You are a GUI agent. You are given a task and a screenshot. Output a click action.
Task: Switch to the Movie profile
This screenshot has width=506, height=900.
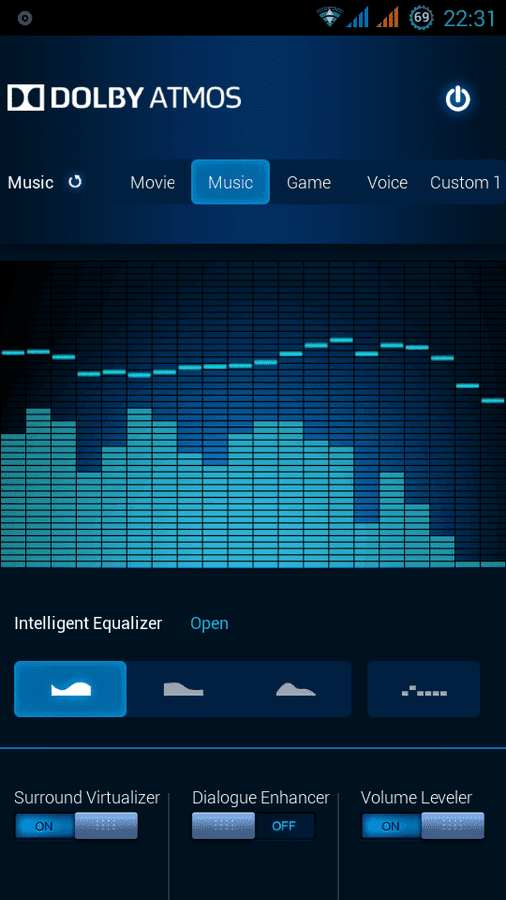pyautogui.click(x=152, y=183)
